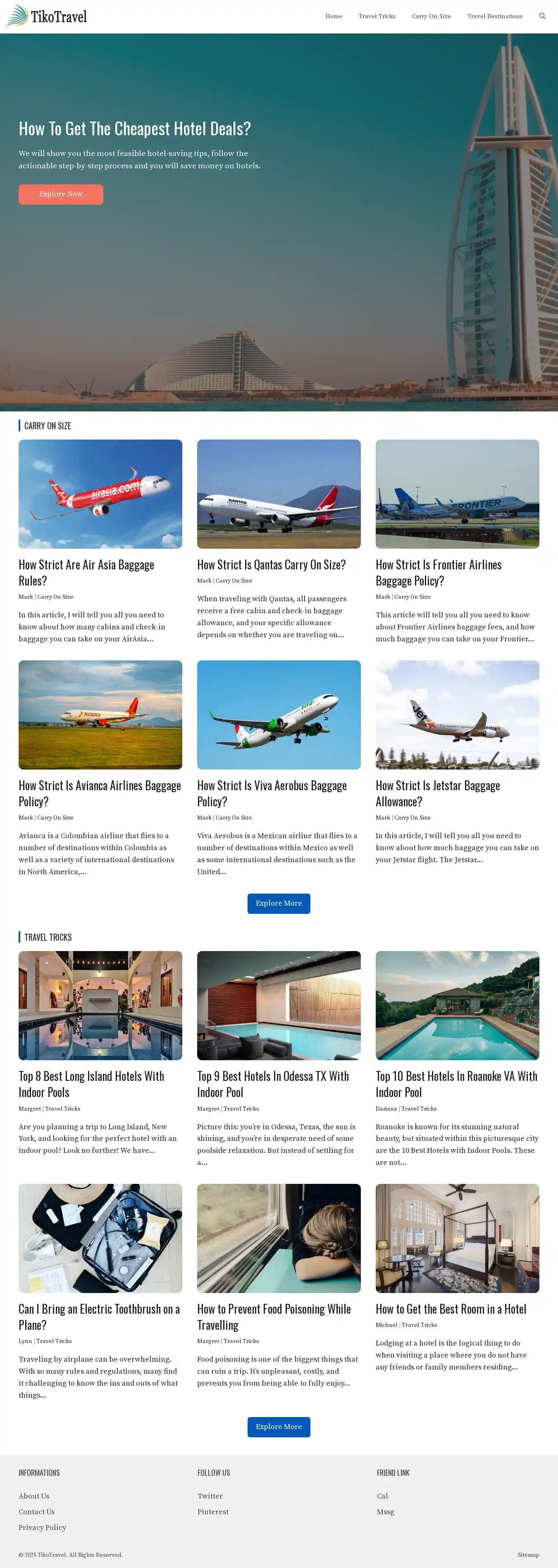
Task: Tap Explore More under Travel Tricks
Action: coord(279,1427)
